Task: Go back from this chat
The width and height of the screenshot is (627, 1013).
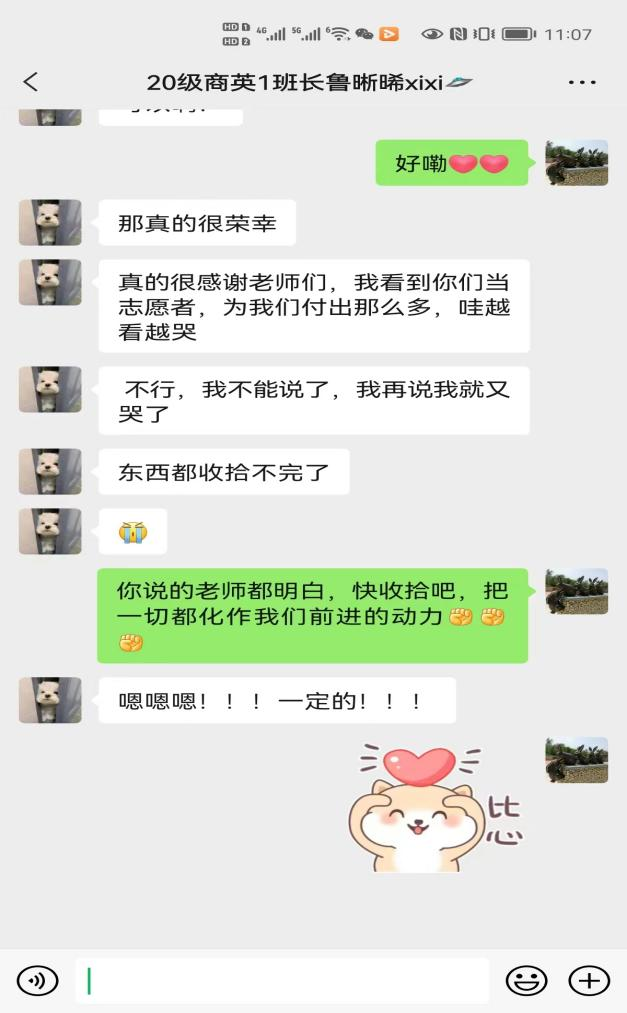Action: pyautogui.click(x=31, y=82)
